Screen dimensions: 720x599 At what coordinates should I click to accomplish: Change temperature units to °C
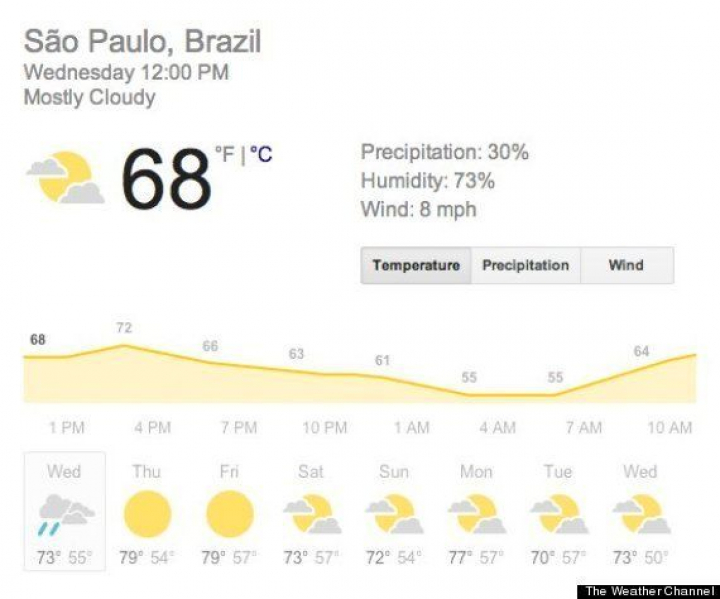(261, 155)
